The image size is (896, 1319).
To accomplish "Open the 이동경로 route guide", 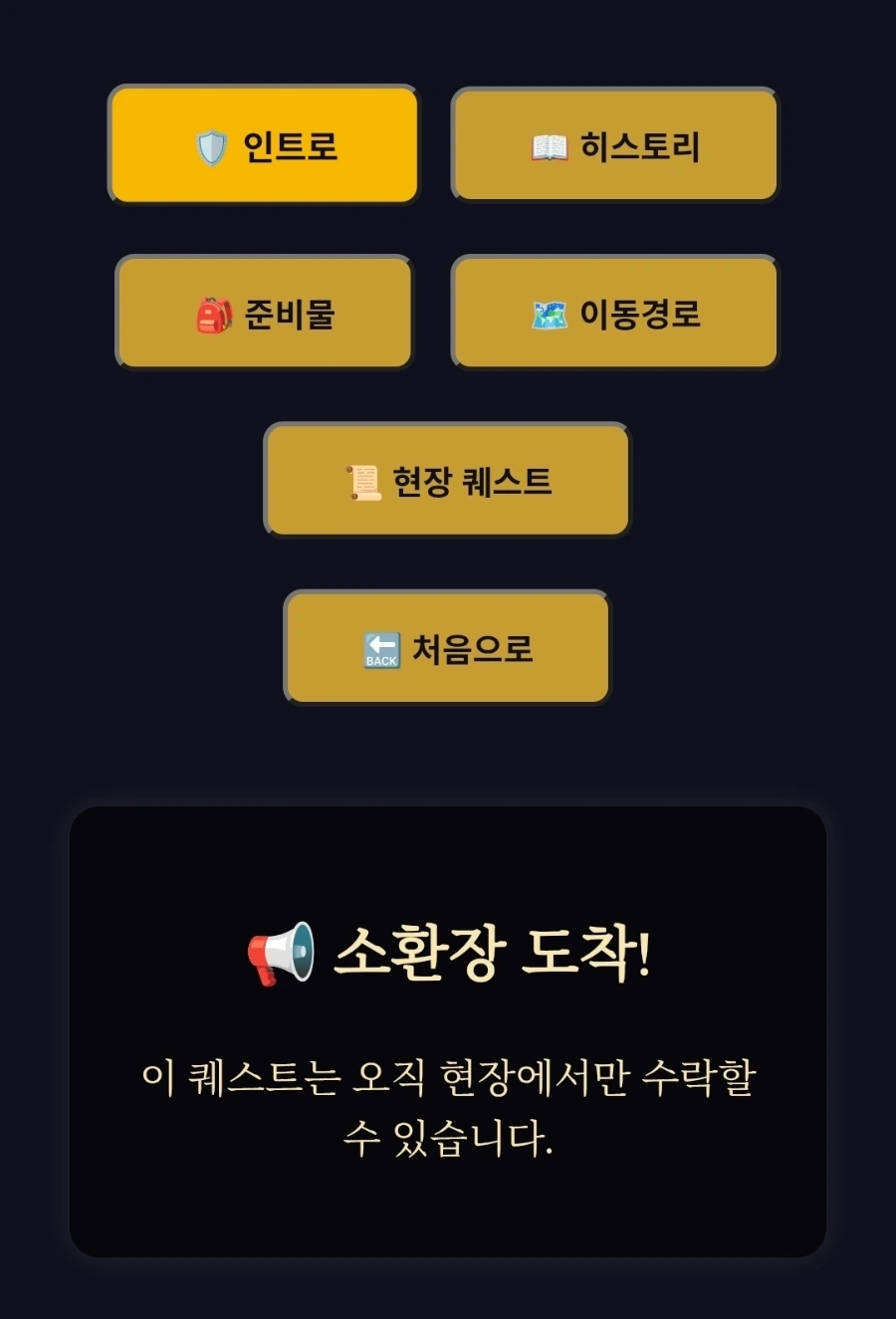I will tap(613, 313).
